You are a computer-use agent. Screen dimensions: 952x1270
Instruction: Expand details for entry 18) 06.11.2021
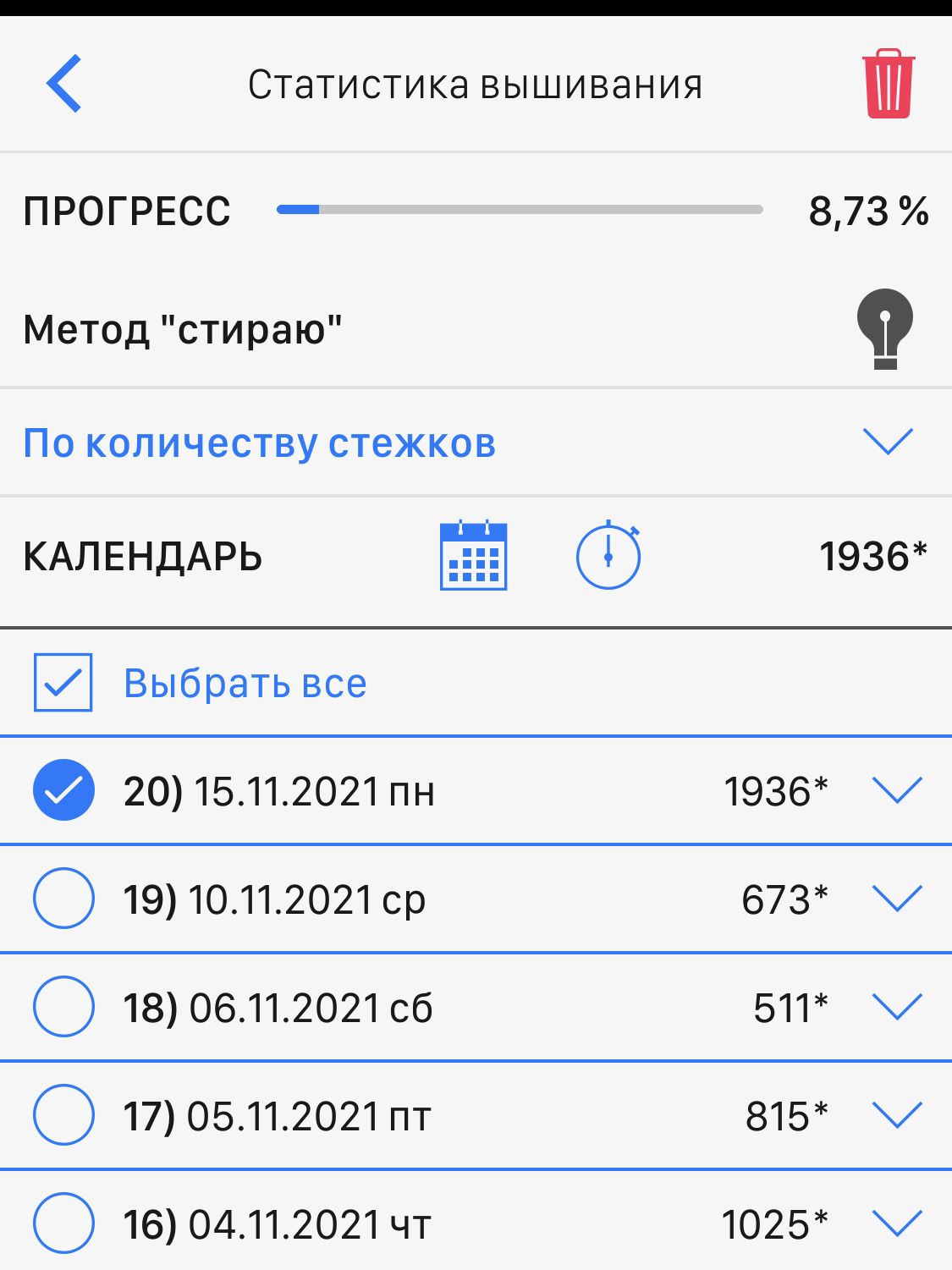point(896,1007)
